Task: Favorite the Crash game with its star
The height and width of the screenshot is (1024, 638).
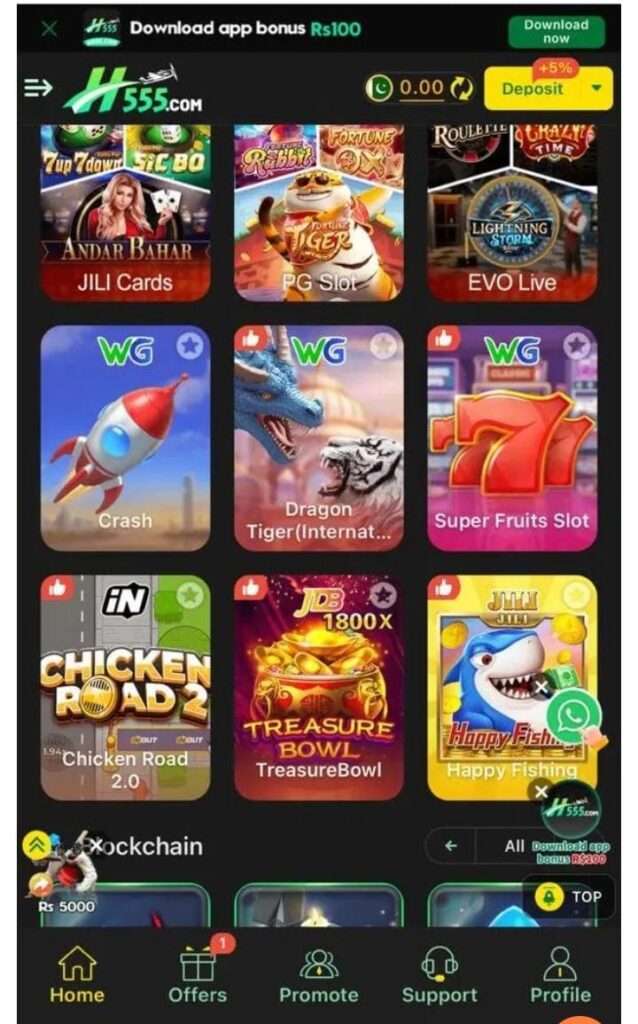Action: click(x=190, y=347)
